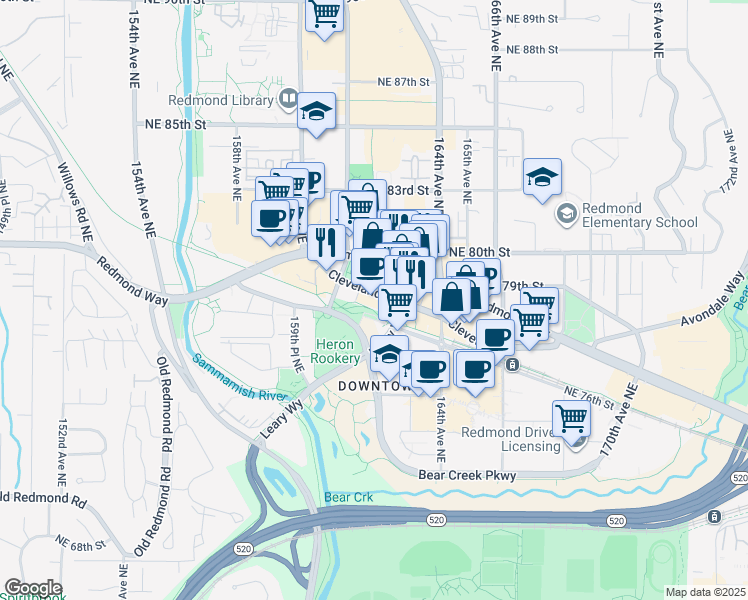
Task: Tap the transit station icon near NE 76th St
Action: 512,365
